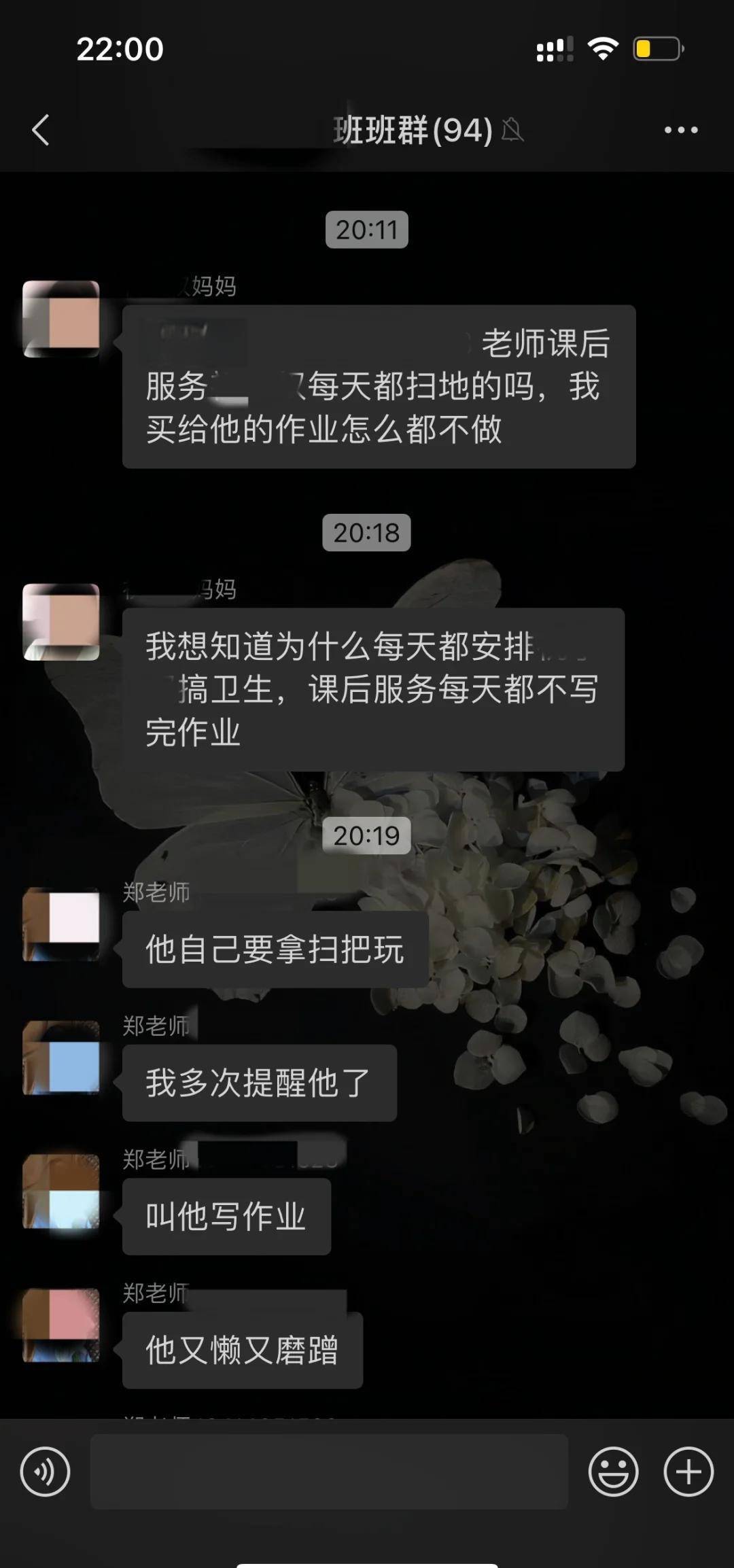Image resolution: width=734 pixels, height=1568 pixels.
Task: Open the group chat options menu
Action: click(x=681, y=130)
